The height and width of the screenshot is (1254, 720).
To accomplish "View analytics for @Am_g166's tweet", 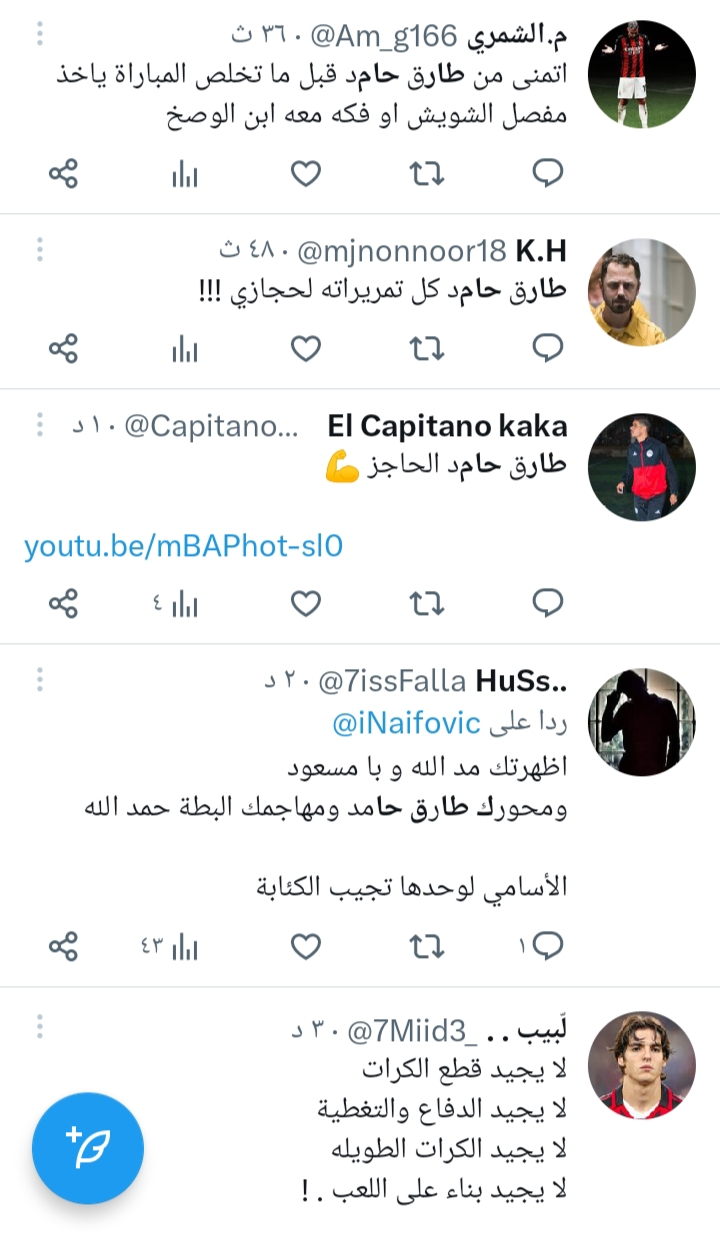I will [x=184, y=175].
